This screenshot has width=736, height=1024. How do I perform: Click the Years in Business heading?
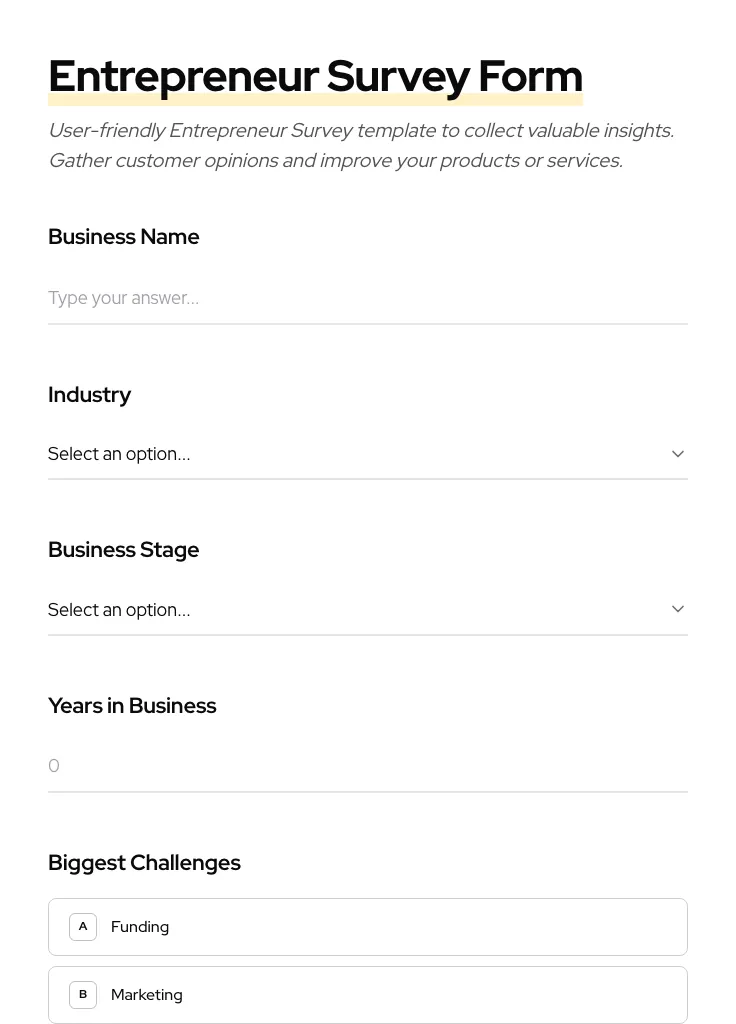[x=132, y=705]
